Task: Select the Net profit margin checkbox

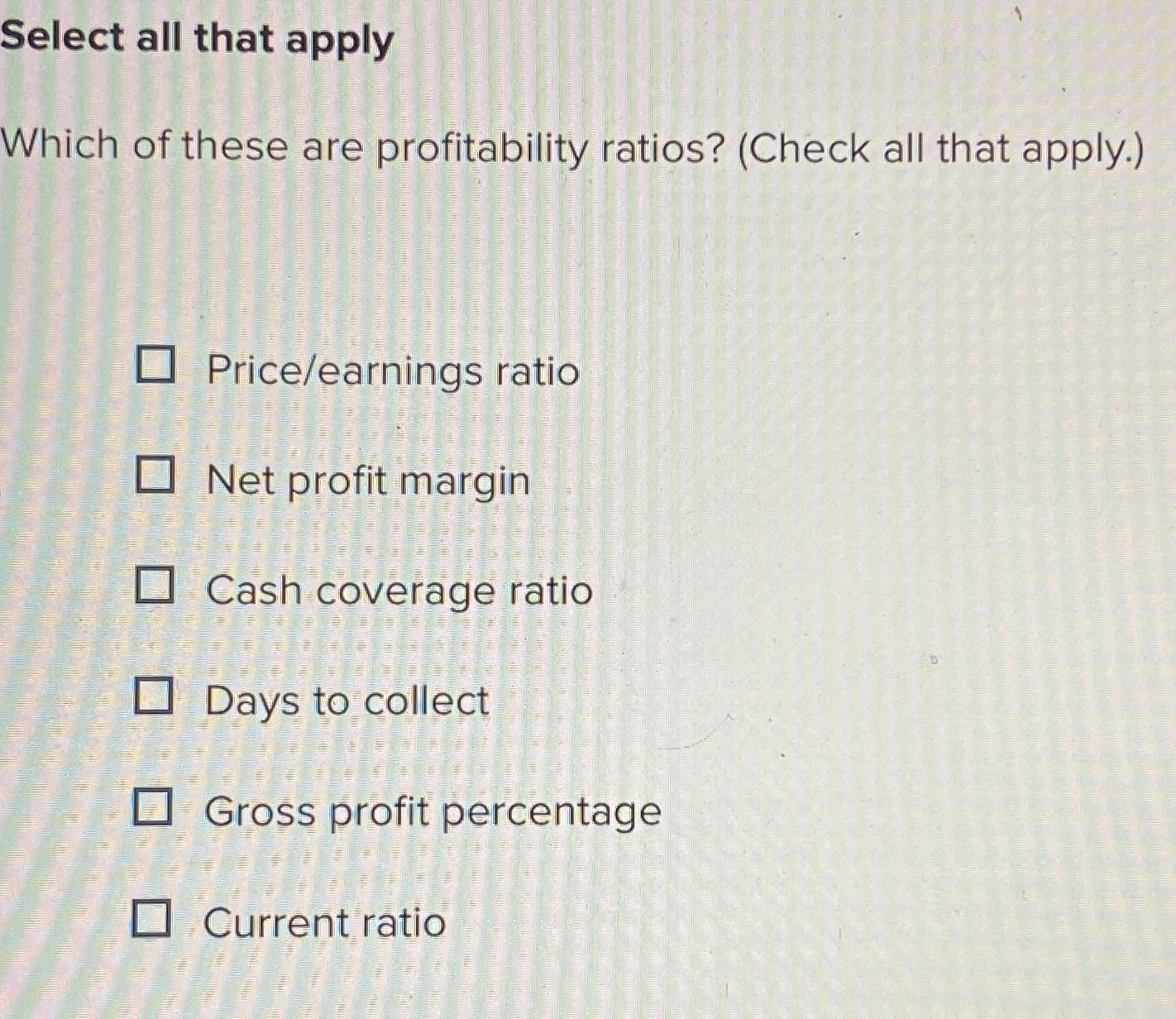Action: coord(155,475)
